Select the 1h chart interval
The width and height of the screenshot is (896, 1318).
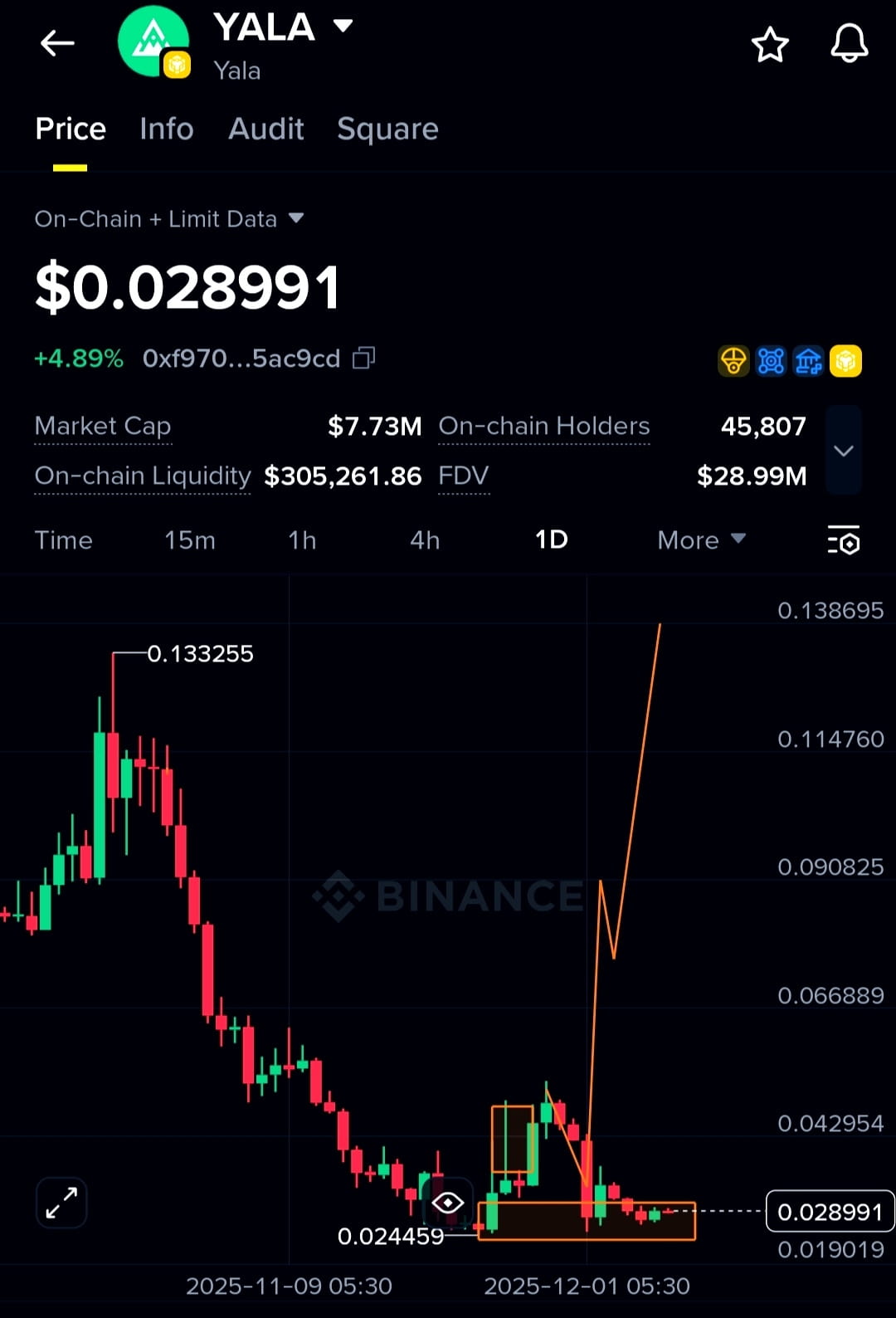pos(302,540)
